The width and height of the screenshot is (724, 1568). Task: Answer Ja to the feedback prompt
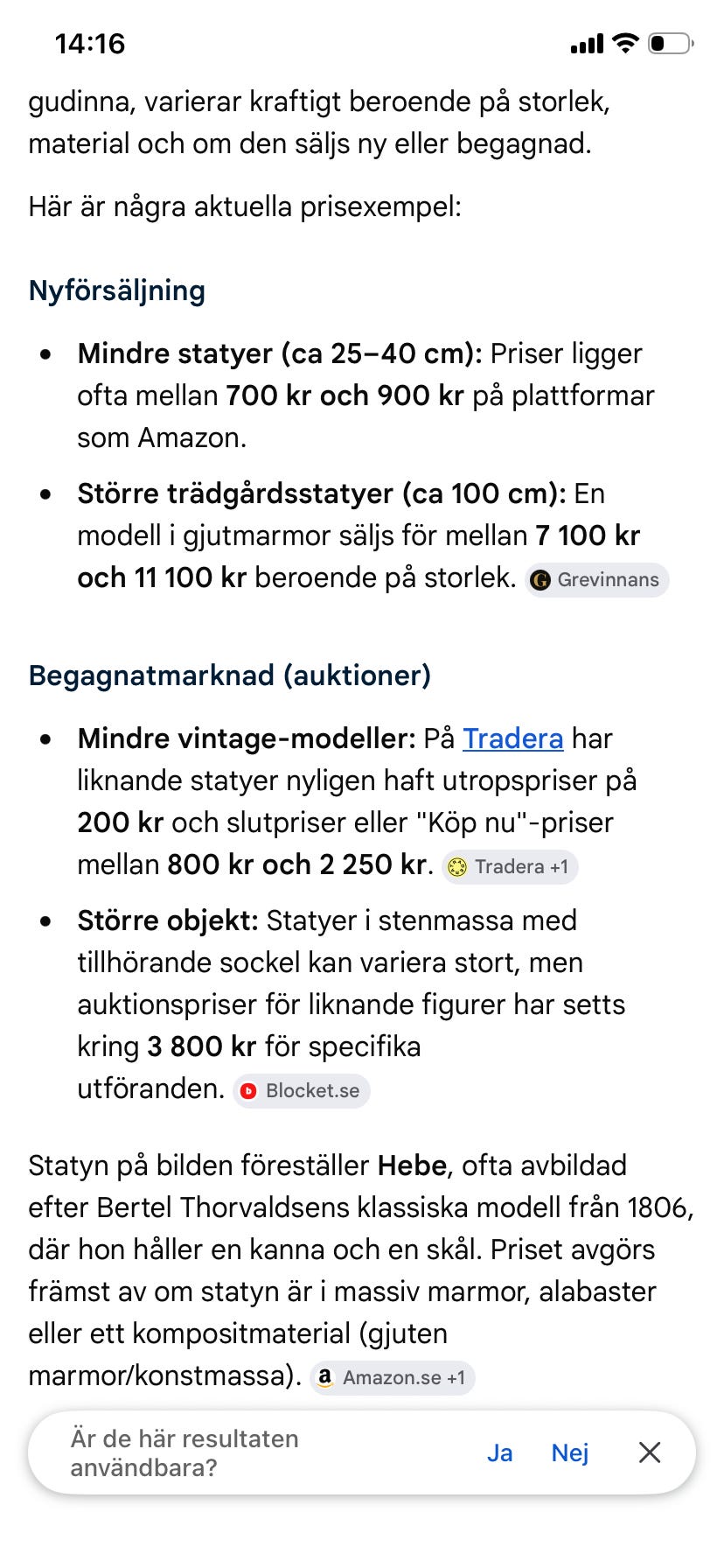point(499,1452)
